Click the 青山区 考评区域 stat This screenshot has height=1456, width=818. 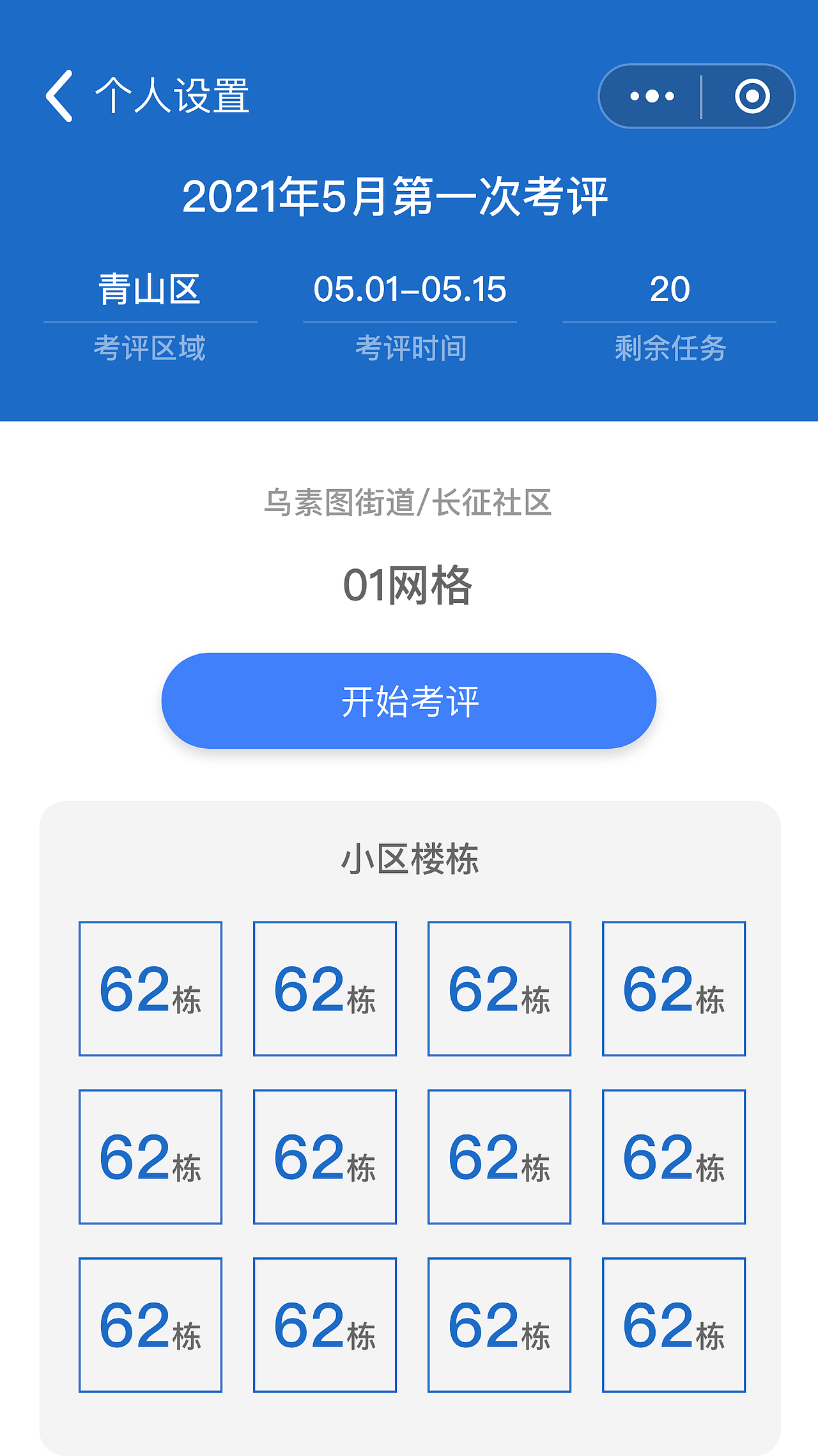click(151, 290)
